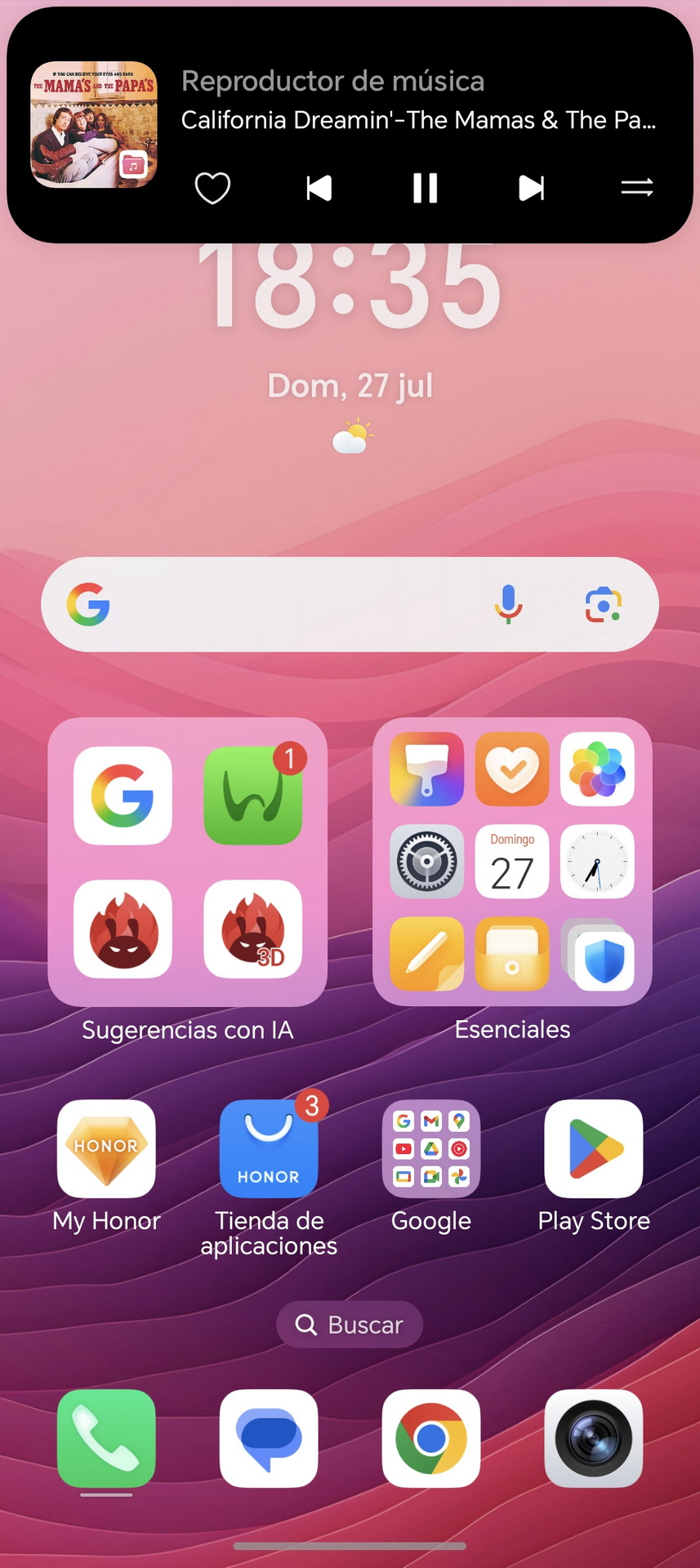This screenshot has height=1568, width=700.
Task: Tap the Buscar search pill
Action: tap(350, 1324)
